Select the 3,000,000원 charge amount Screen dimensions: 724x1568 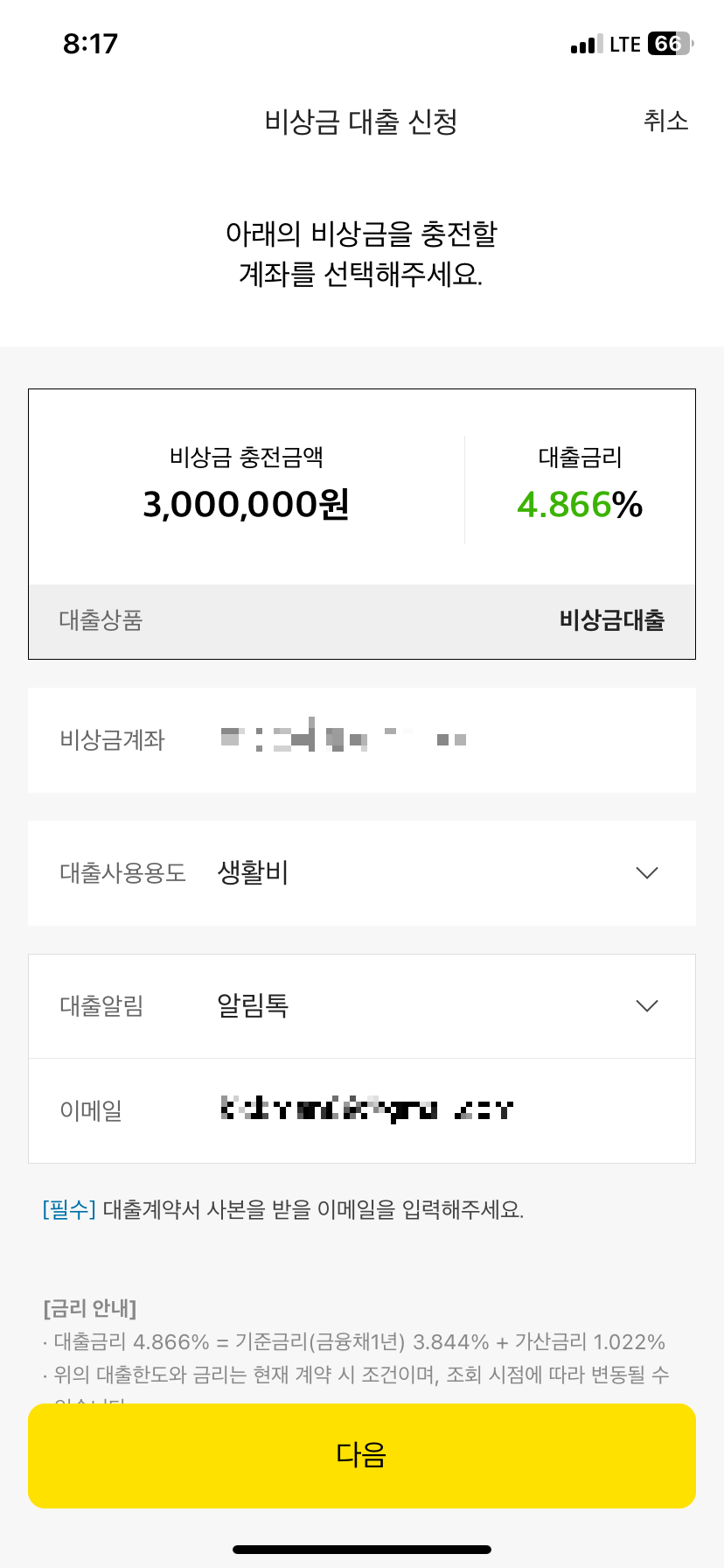coord(247,506)
